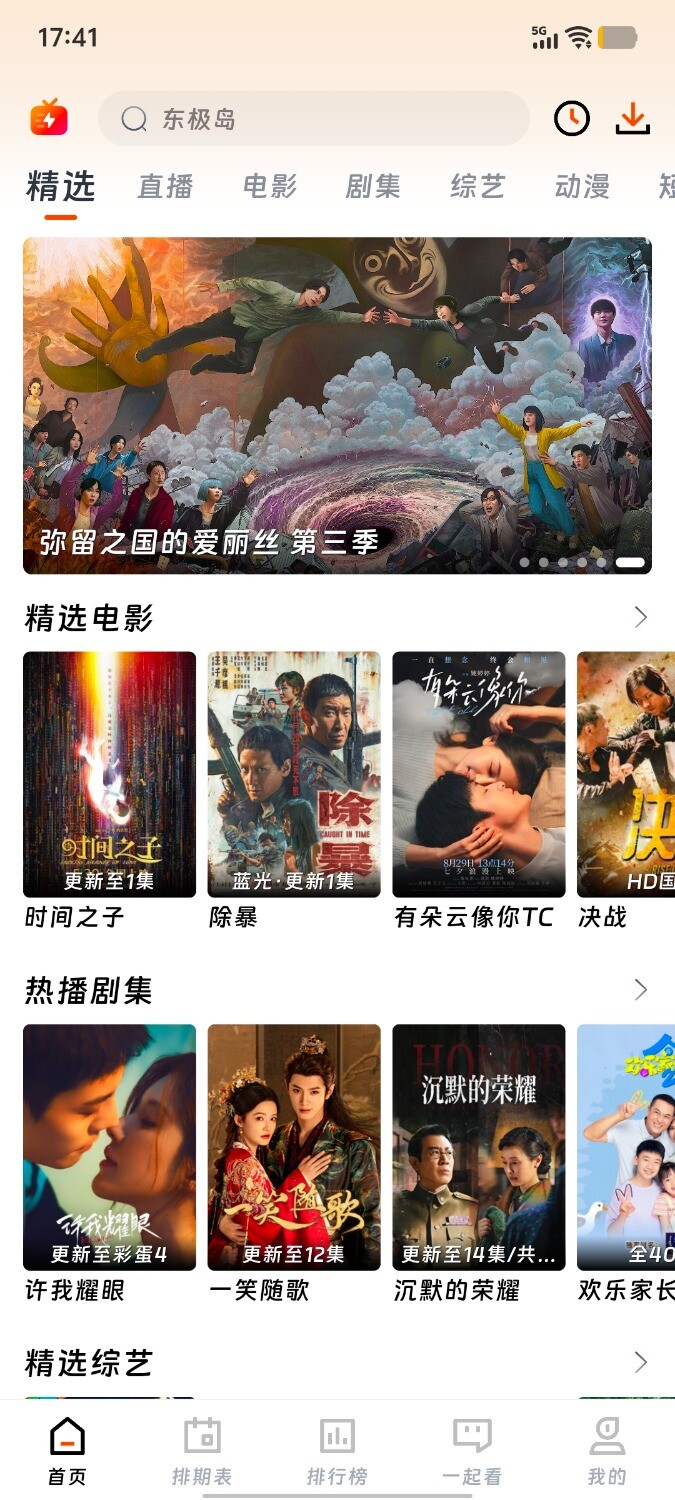Expand the 热播剧集 section arrow
Screen dimensions: 675x1500
[x=641, y=990]
